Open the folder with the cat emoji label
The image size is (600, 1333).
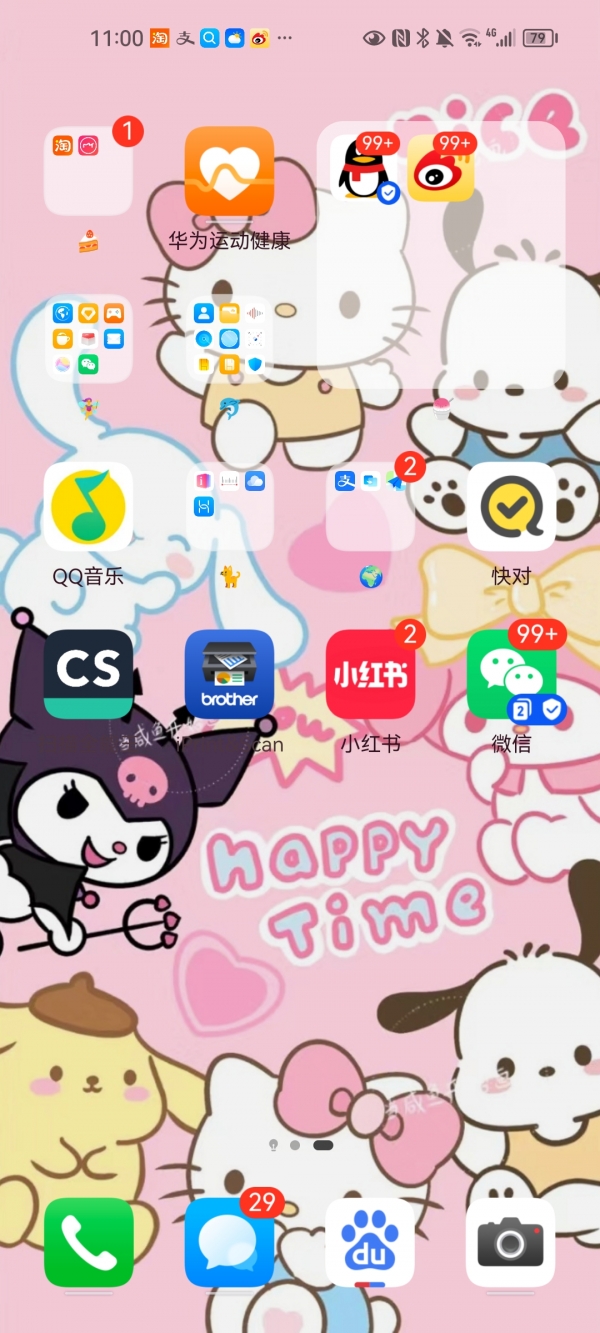click(x=229, y=506)
